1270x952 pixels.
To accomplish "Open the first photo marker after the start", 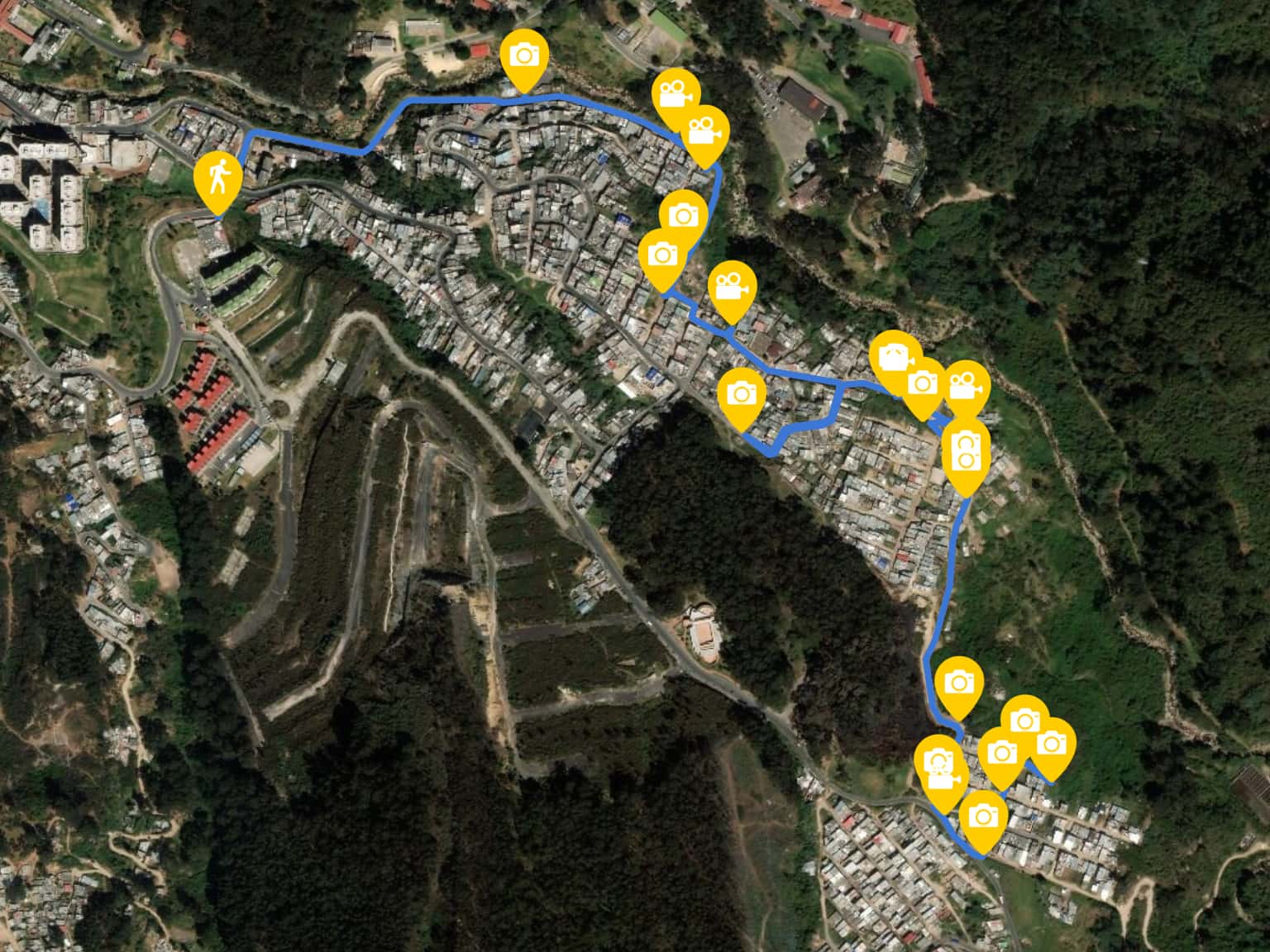I will pyautogui.click(x=524, y=56).
